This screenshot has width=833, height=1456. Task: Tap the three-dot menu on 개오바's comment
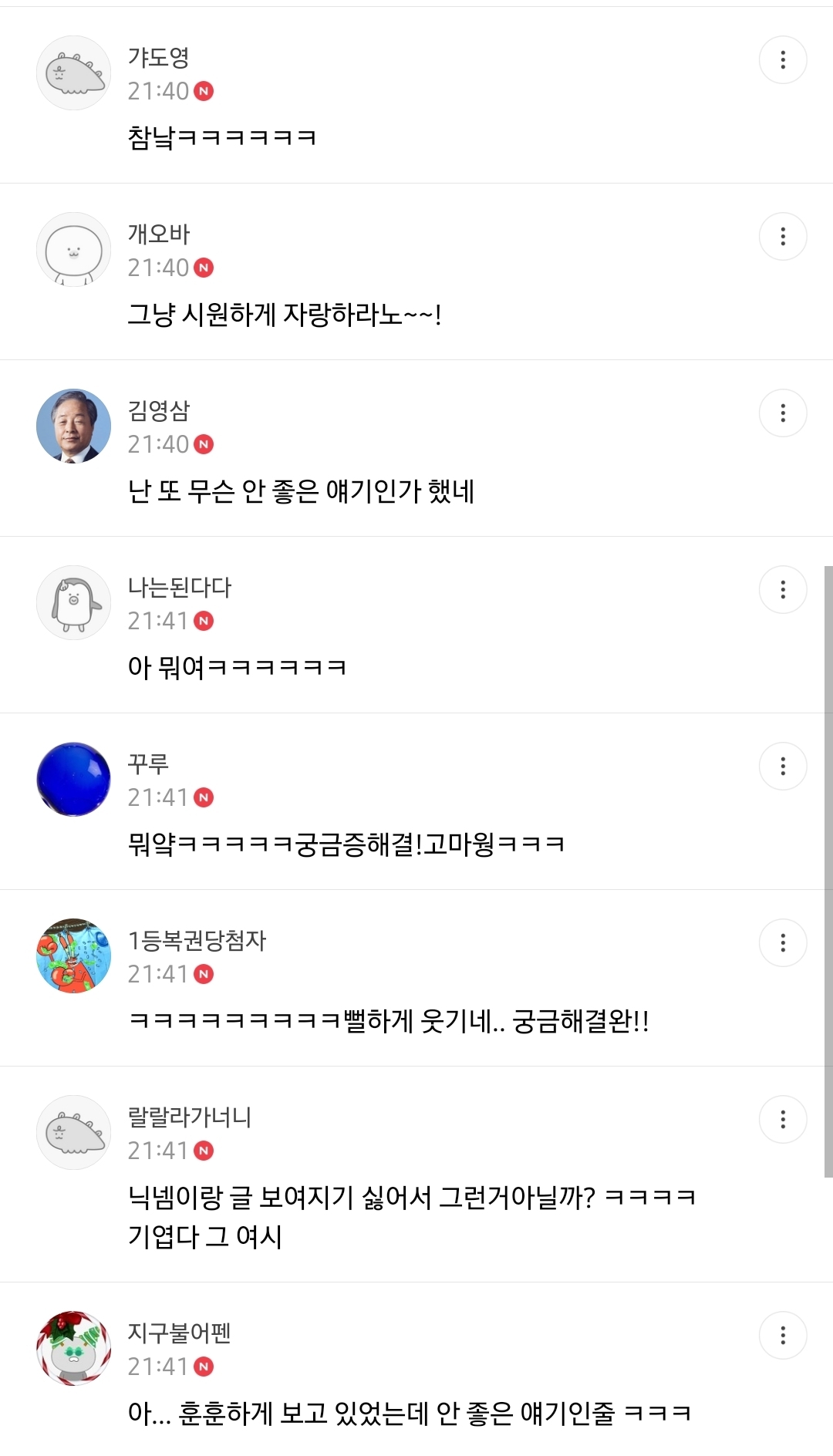pos(783,237)
